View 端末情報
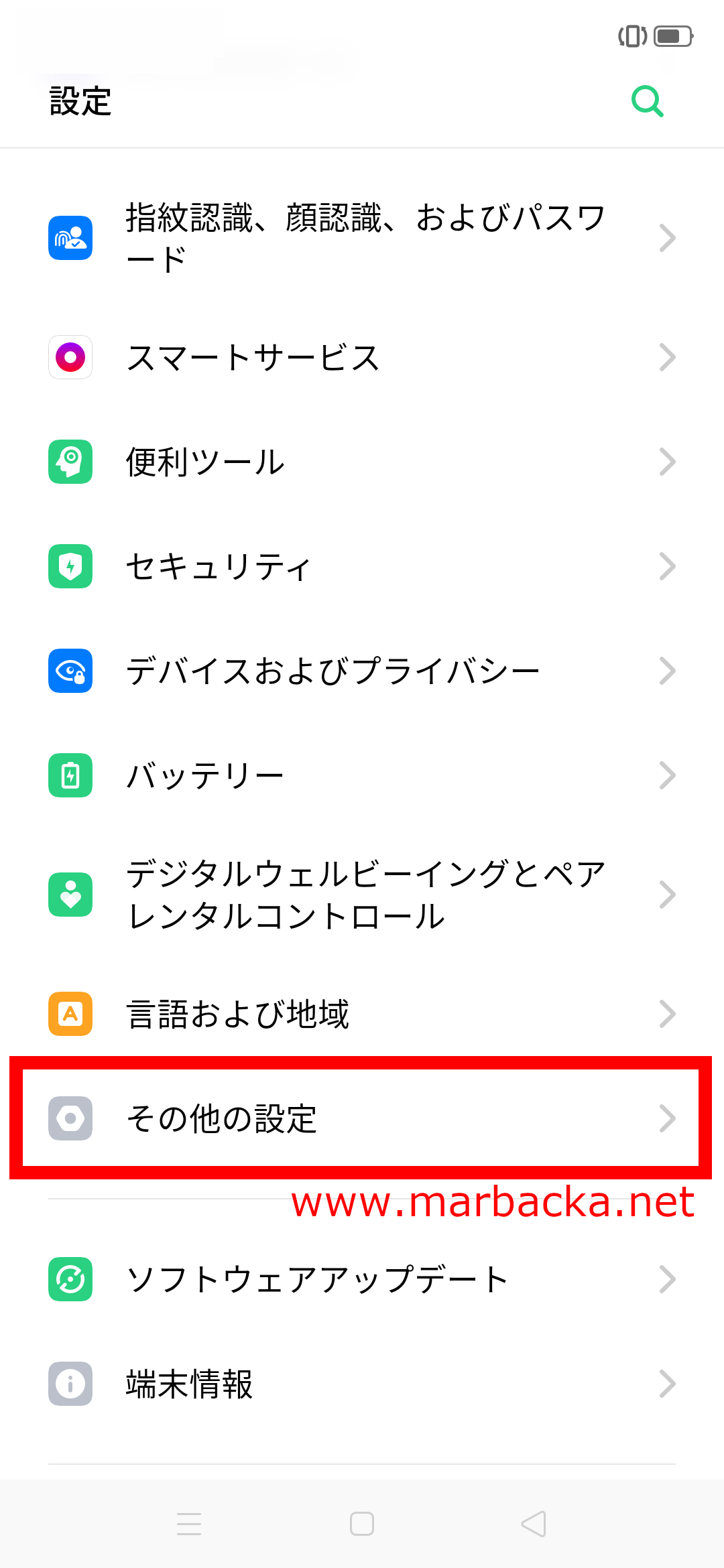Viewport: 724px width, 1568px height. pyautogui.click(x=362, y=1384)
